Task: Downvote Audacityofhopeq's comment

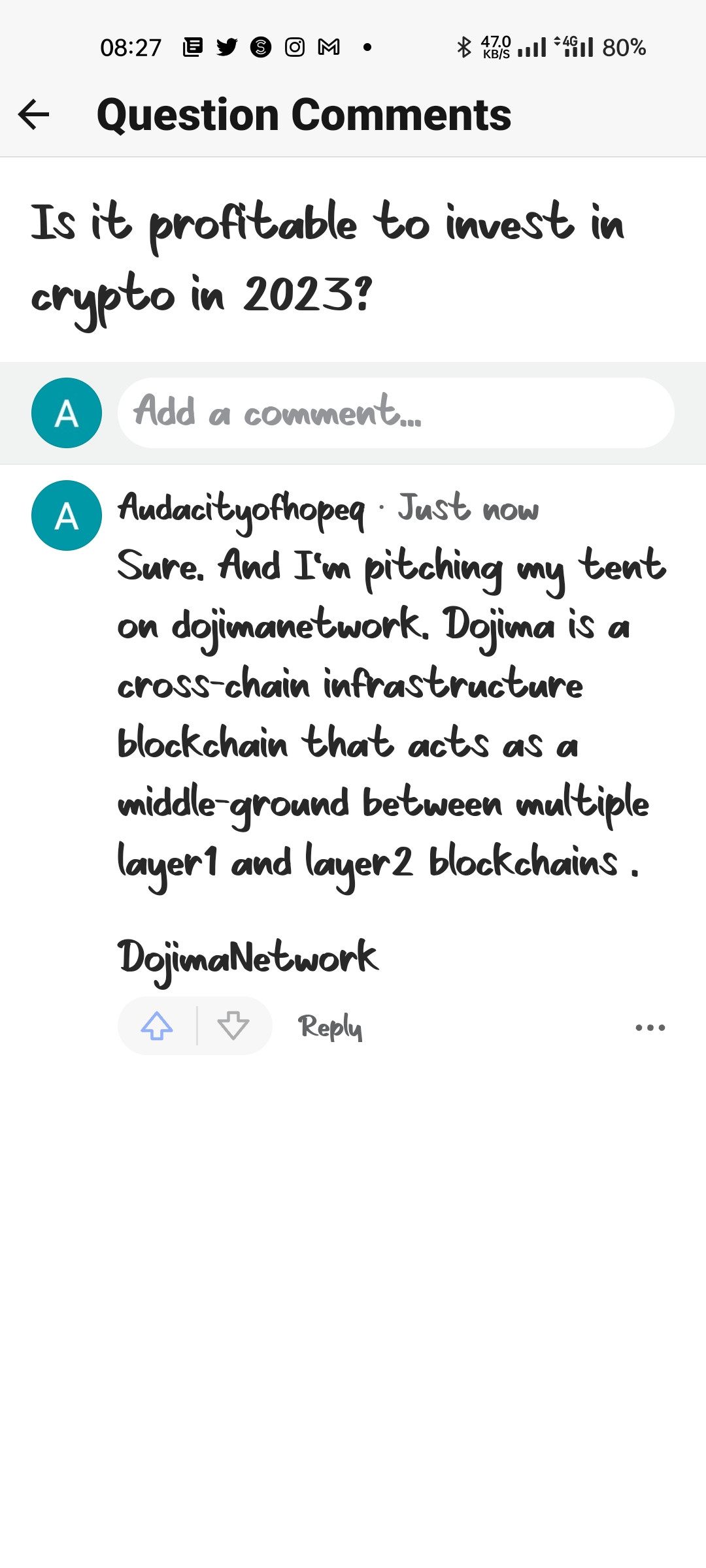Action: click(x=233, y=1026)
